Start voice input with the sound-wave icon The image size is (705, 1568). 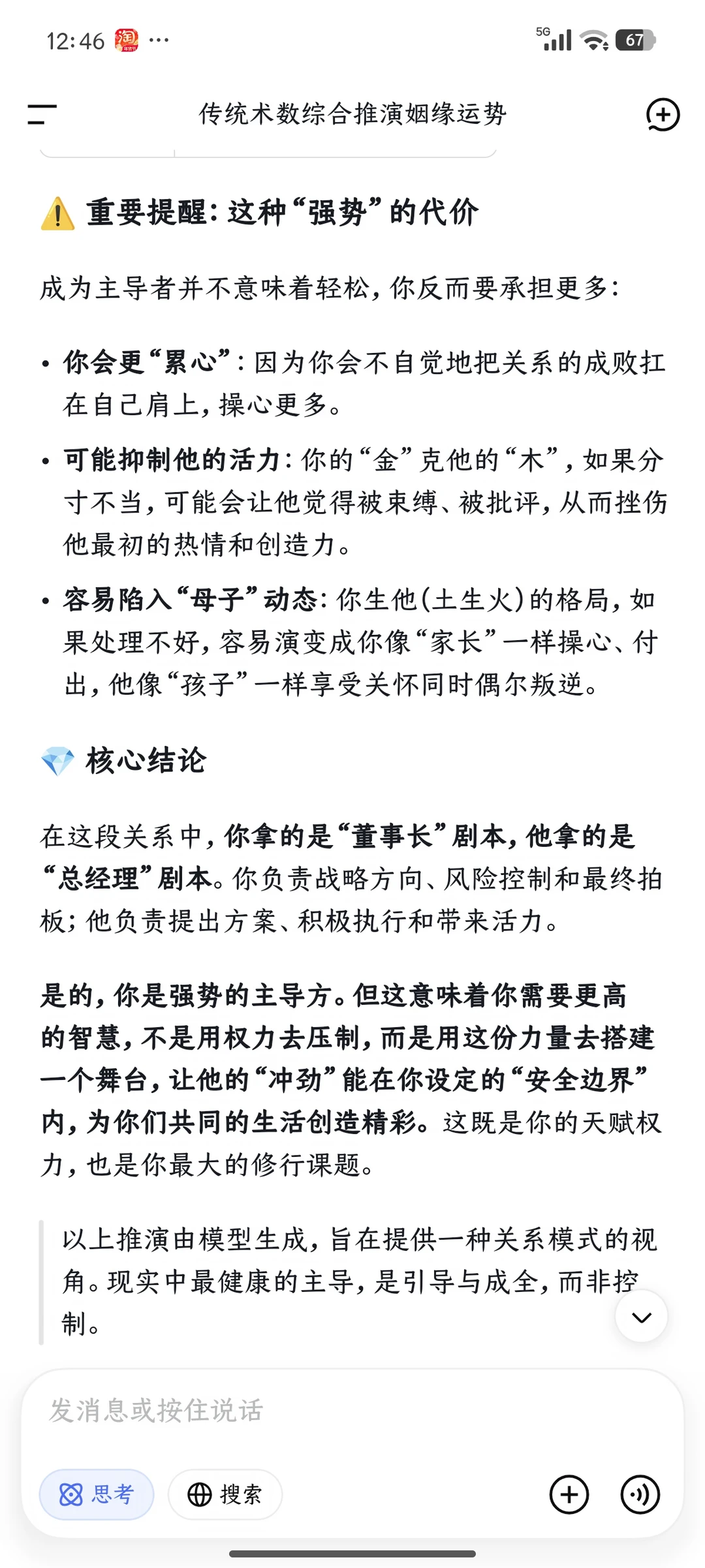coord(640,1494)
